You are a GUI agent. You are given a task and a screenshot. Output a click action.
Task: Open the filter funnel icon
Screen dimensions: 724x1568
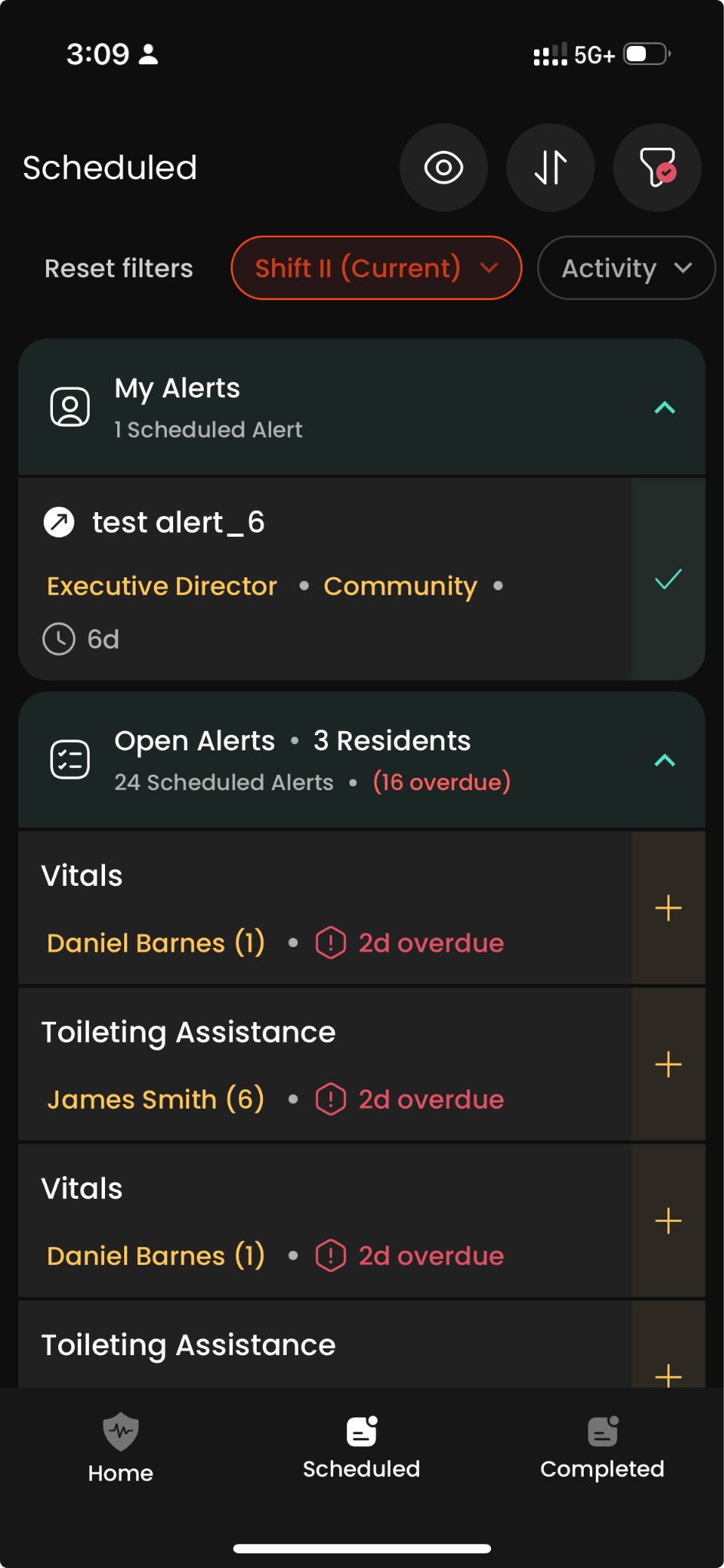tap(657, 167)
